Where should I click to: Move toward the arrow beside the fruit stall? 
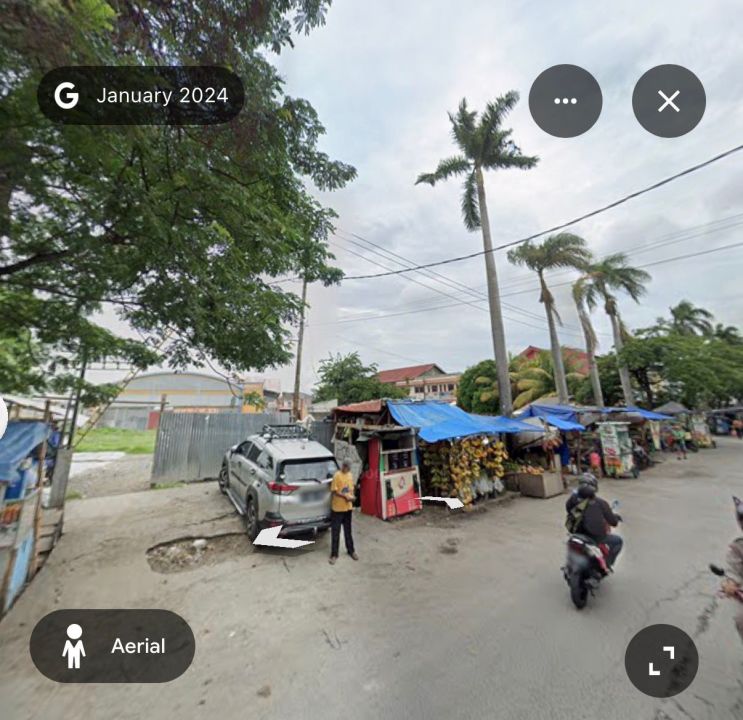pos(440,502)
